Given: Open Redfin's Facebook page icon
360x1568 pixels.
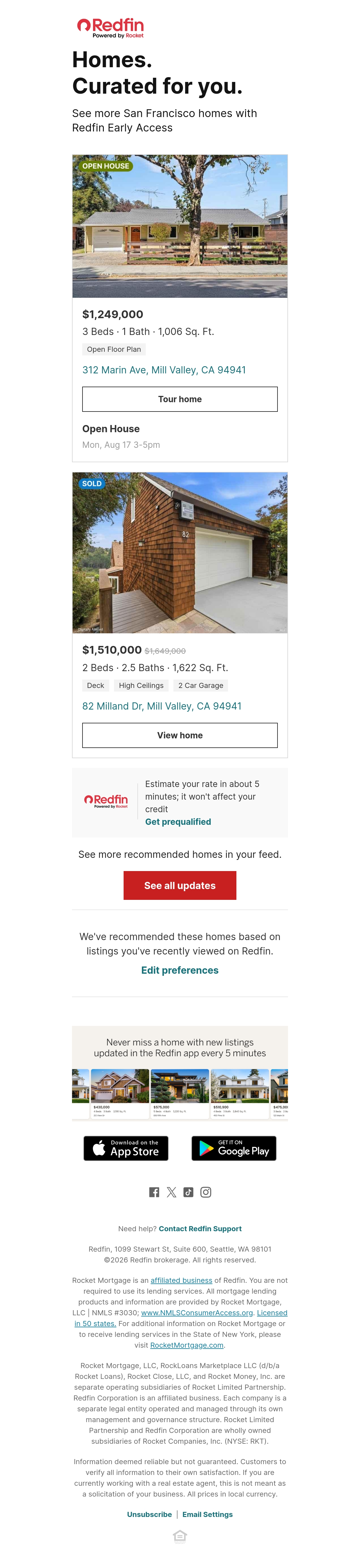Looking at the screenshot, I should tap(154, 1193).
